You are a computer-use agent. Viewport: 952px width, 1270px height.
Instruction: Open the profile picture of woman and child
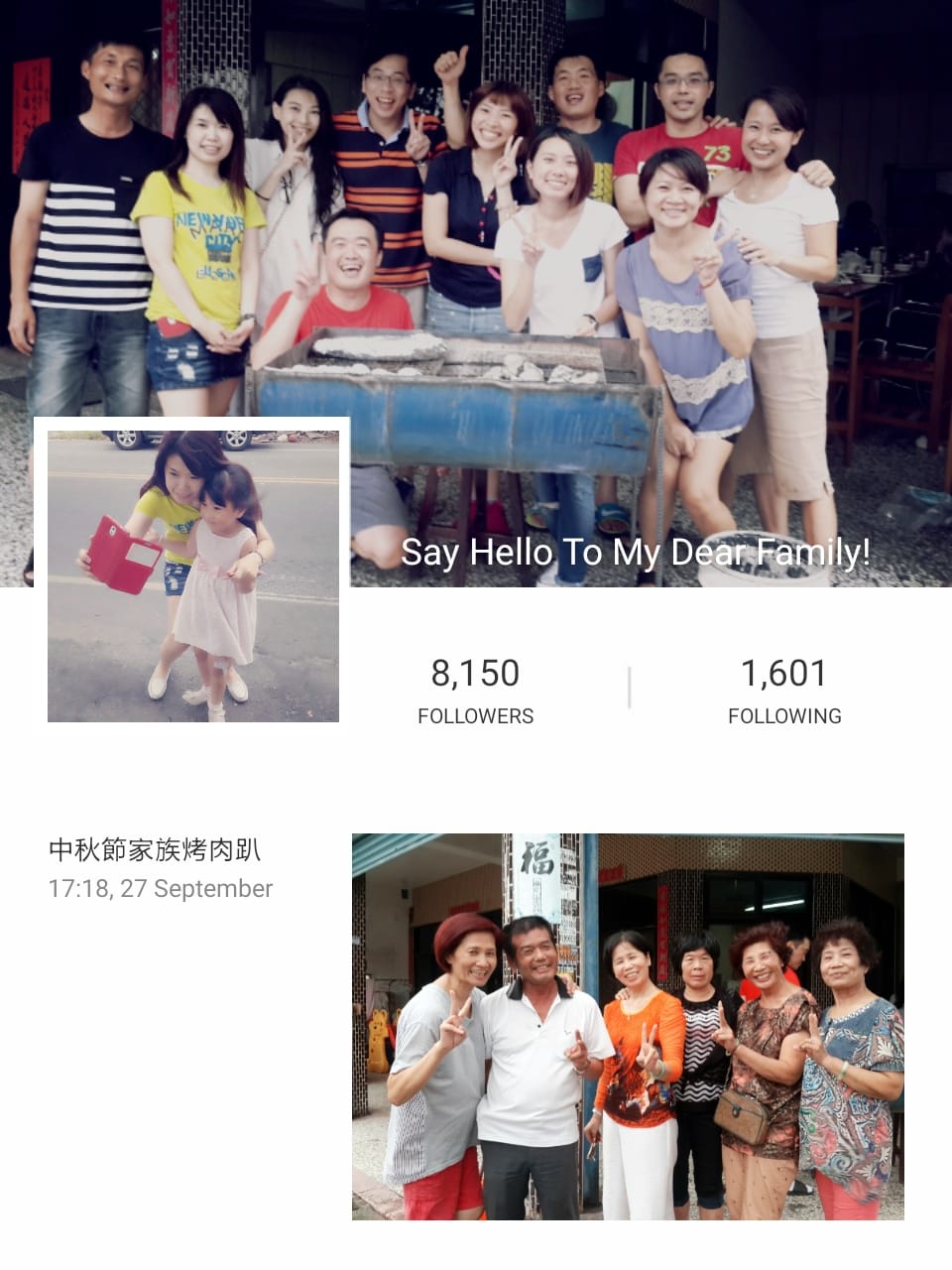(193, 575)
